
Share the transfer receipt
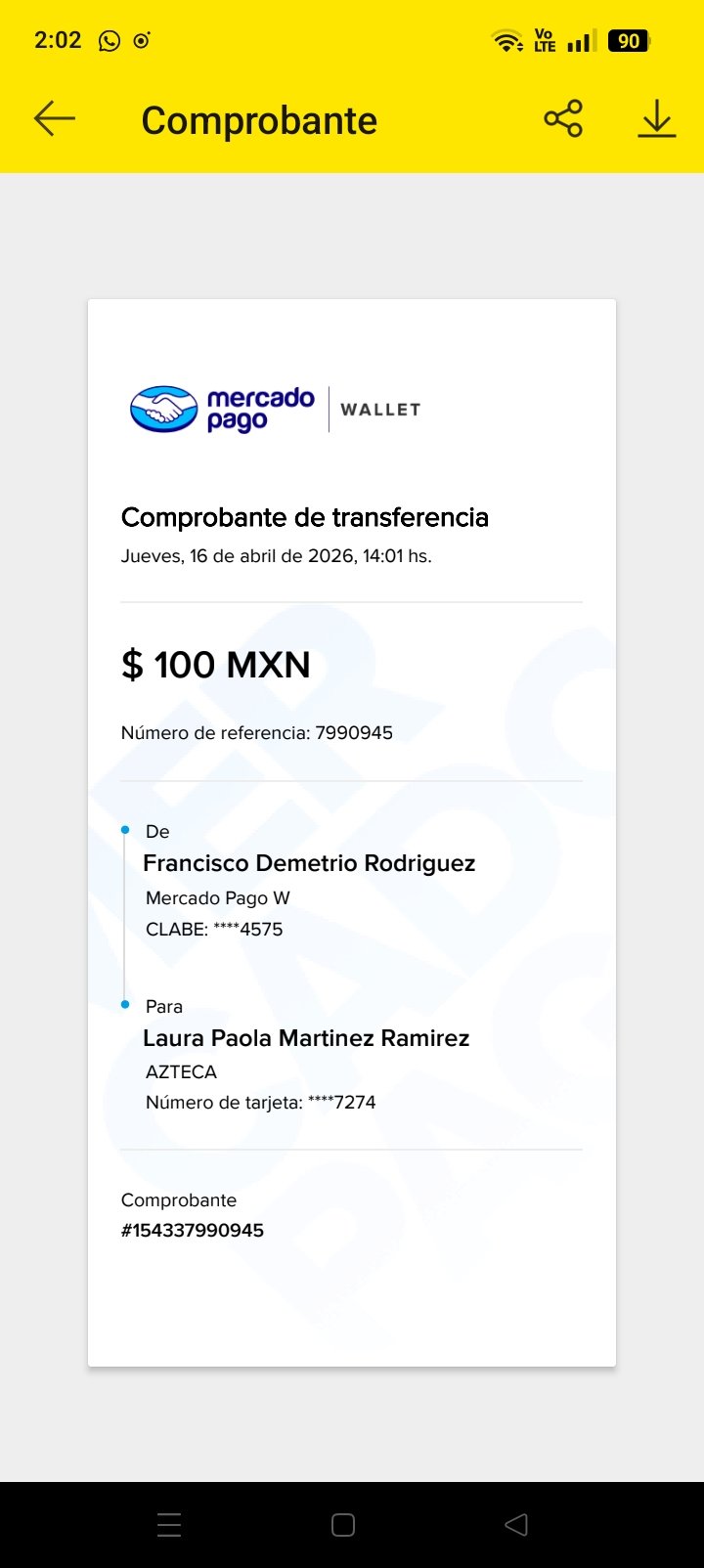563,118
